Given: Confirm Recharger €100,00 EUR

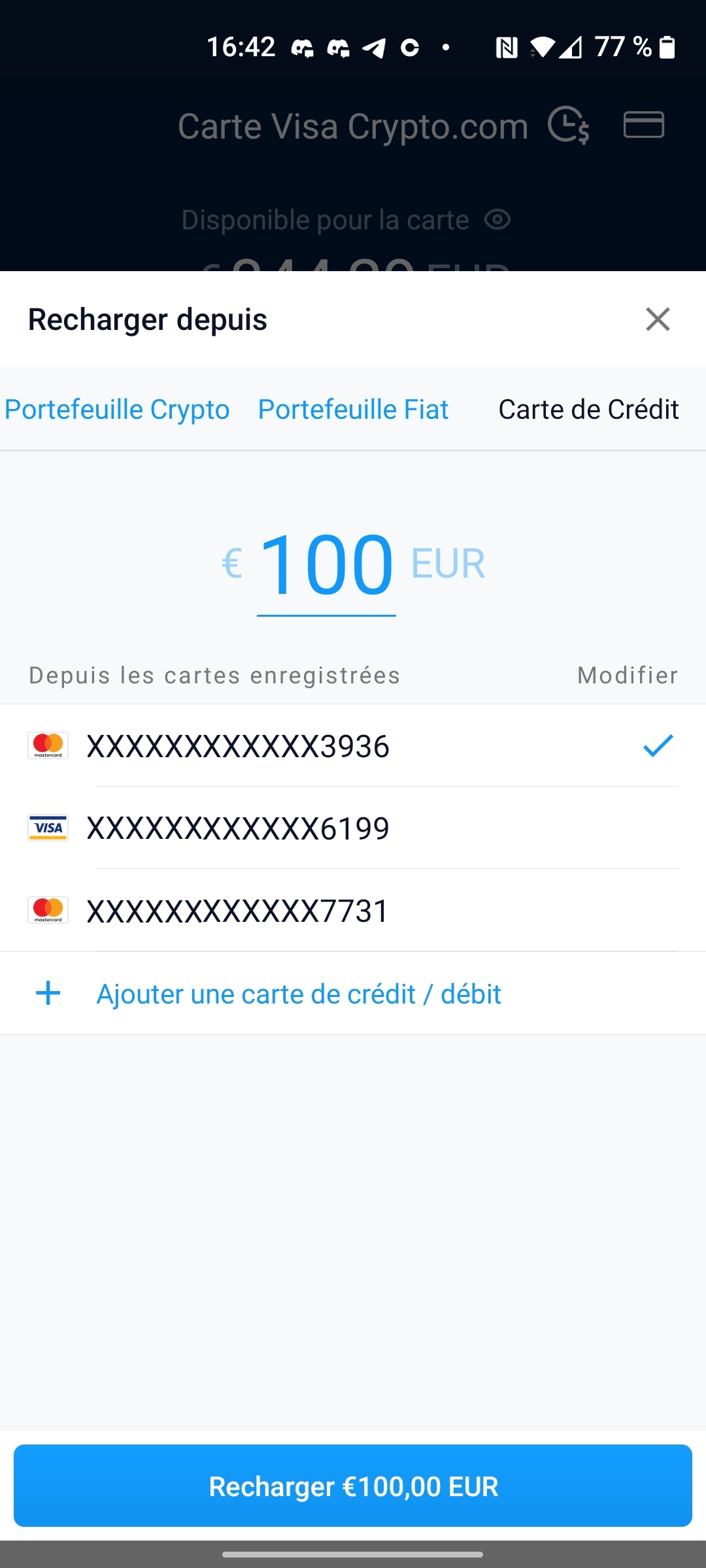Looking at the screenshot, I should (353, 1486).
